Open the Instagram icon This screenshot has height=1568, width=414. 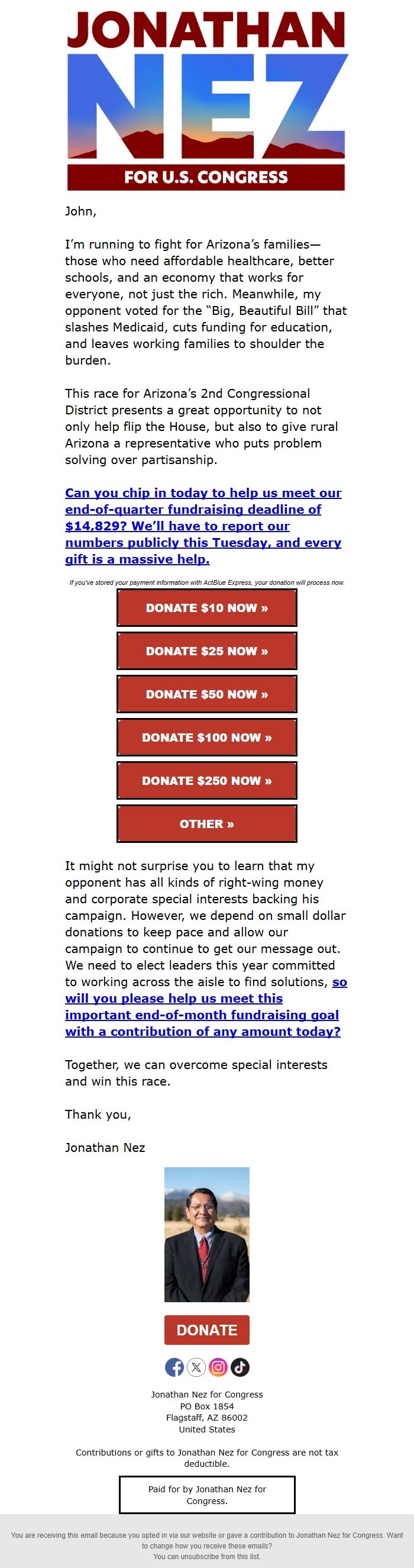218,1367
